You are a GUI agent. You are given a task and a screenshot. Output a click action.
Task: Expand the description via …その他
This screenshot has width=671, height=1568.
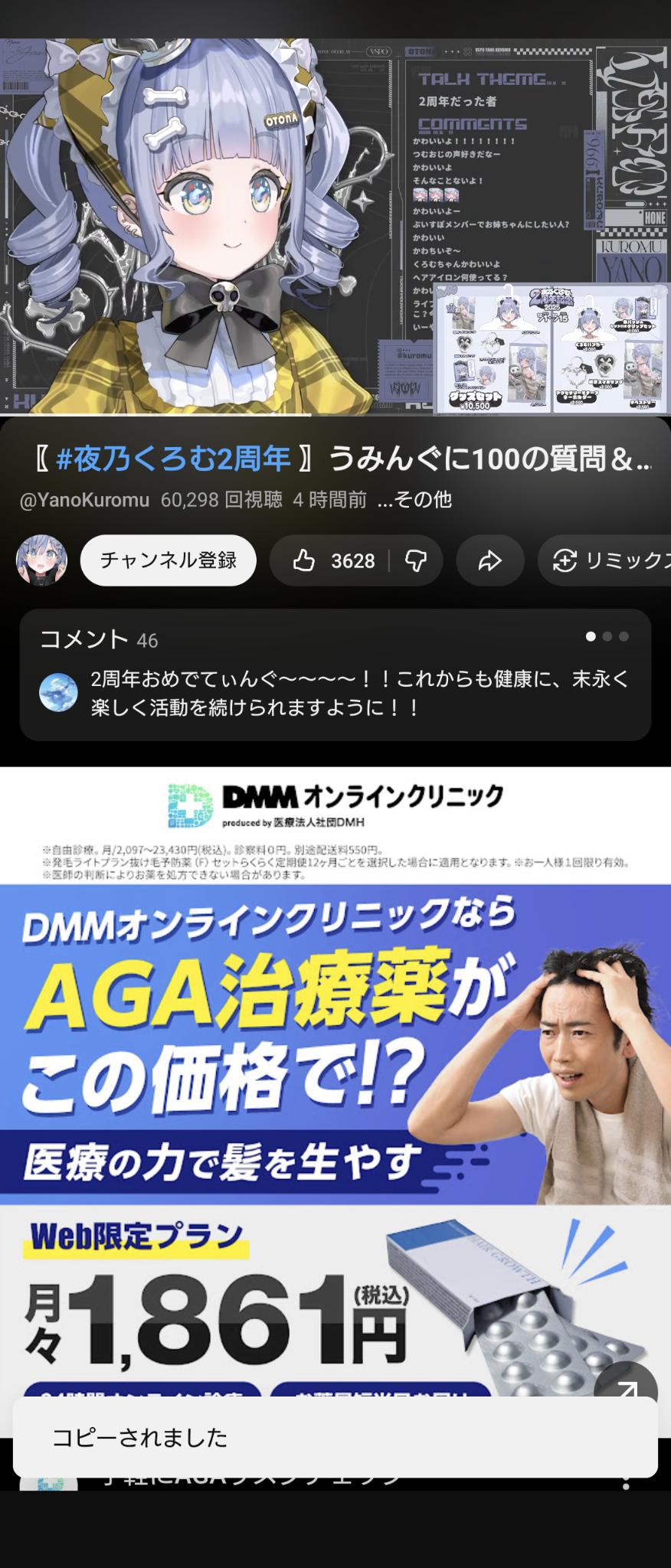click(x=414, y=500)
